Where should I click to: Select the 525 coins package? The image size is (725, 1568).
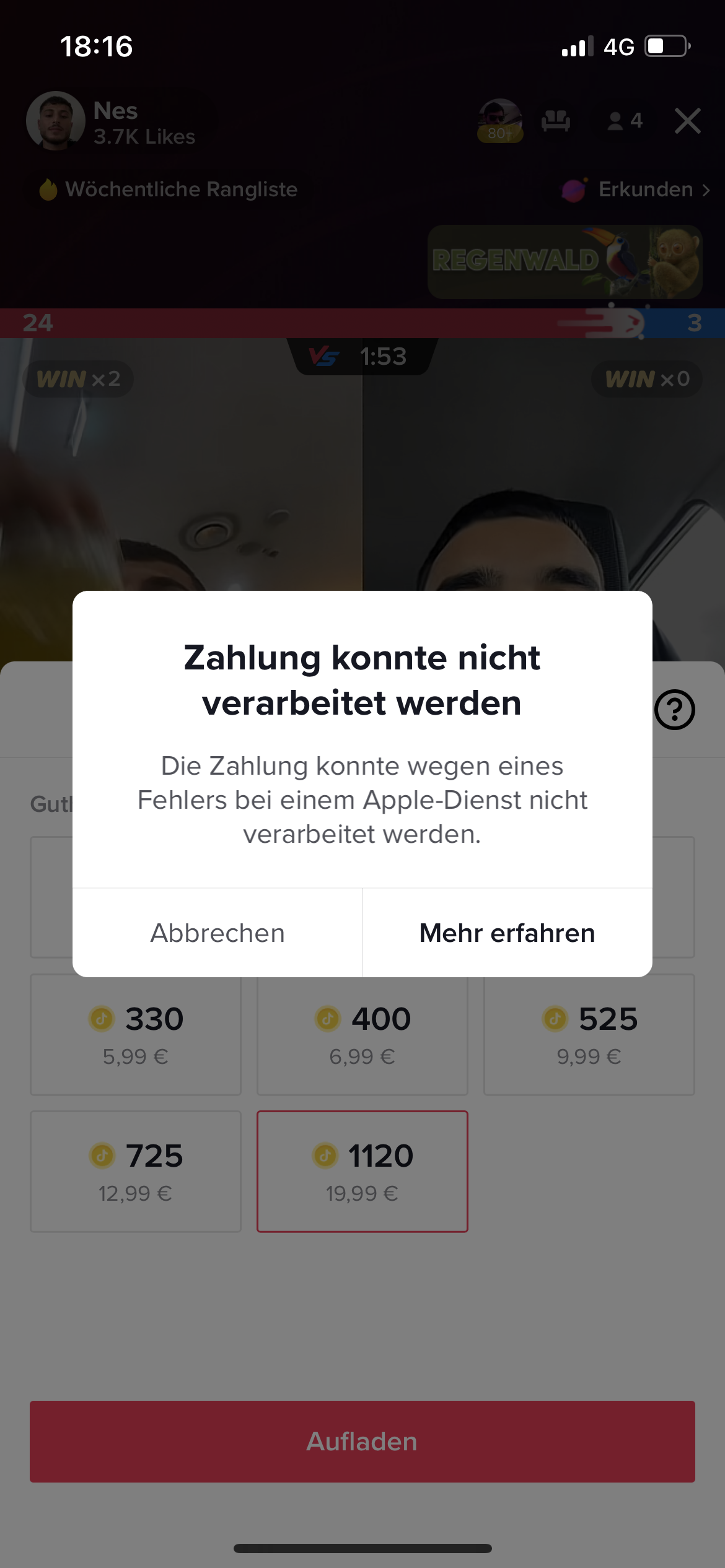click(589, 1035)
